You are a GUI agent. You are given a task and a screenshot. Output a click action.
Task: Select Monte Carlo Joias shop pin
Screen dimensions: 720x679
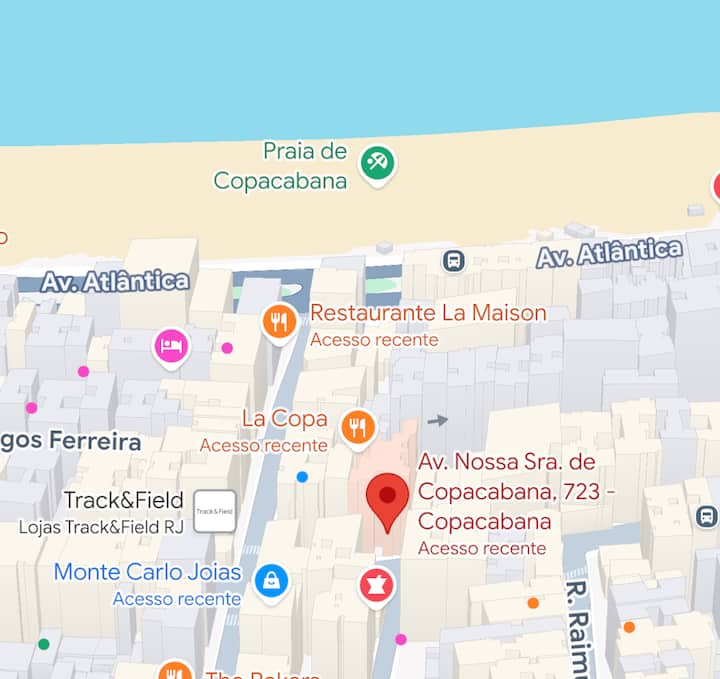[x=270, y=580]
